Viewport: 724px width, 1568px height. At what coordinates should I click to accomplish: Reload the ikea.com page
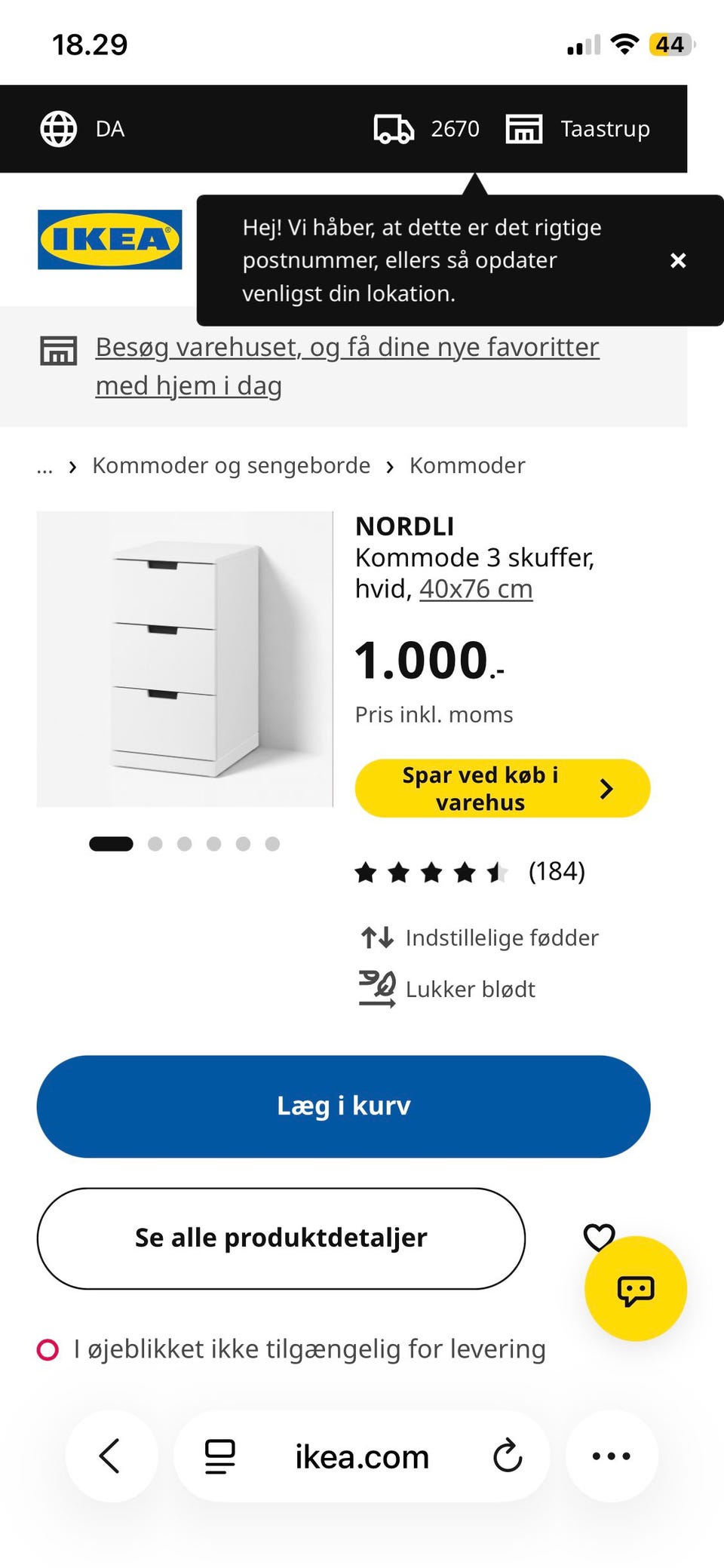coord(508,1456)
